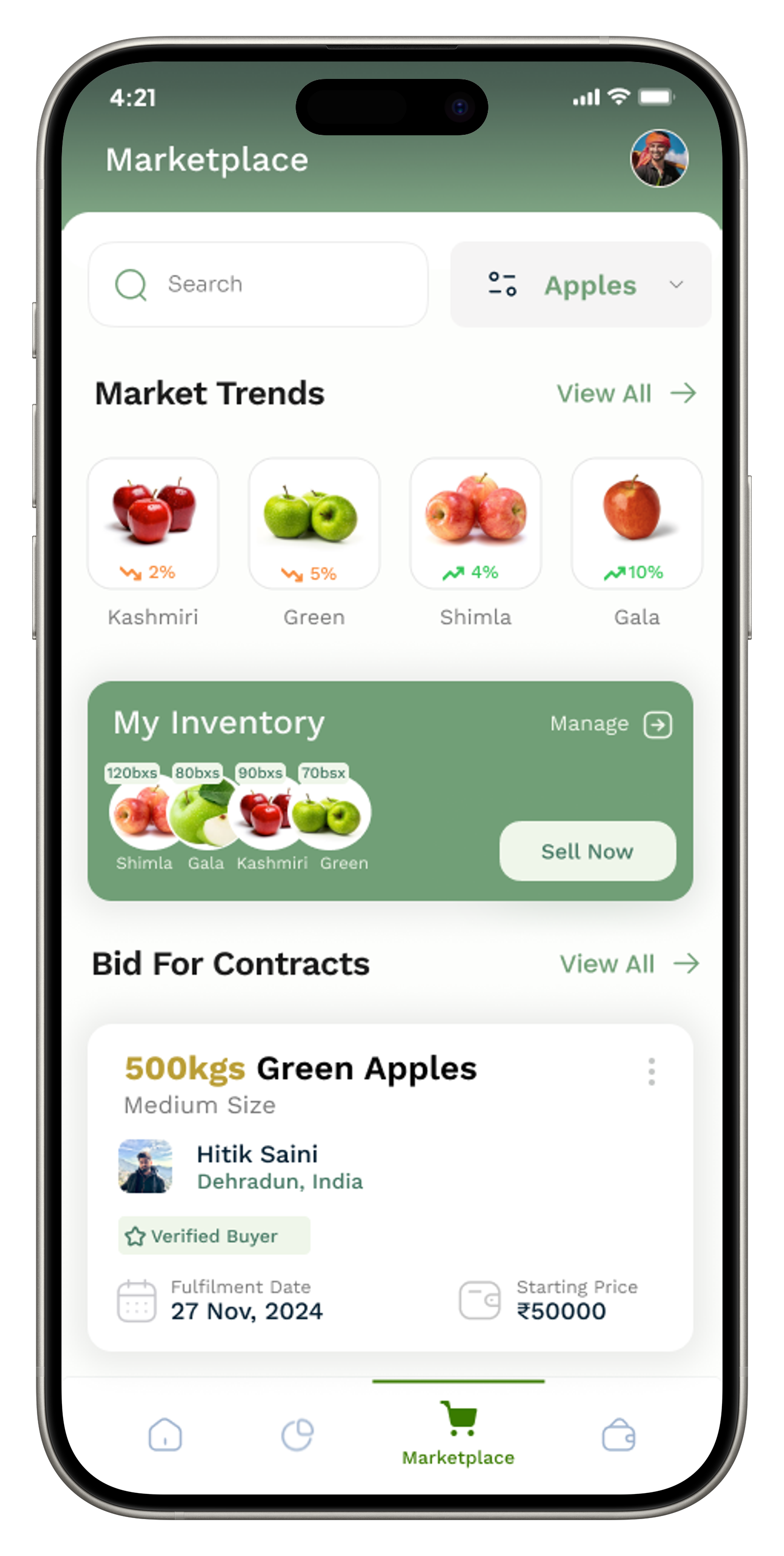The width and height of the screenshot is (784, 1556).
Task: Open the Green Apples contract overflow menu
Action: point(651,1072)
